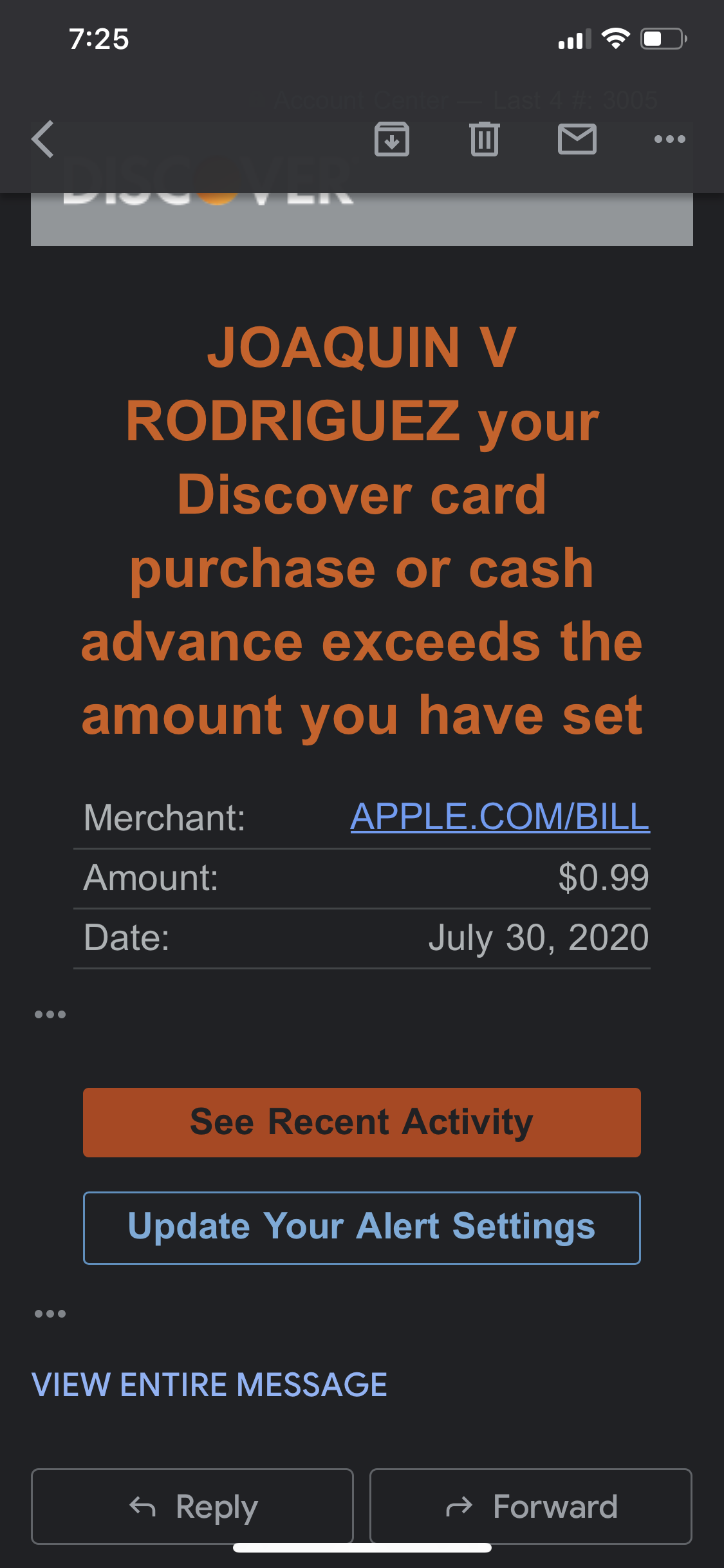Delete this email with the trash icon
Image resolution: width=724 pixels, height=1568 pixels.
[484, 139]
